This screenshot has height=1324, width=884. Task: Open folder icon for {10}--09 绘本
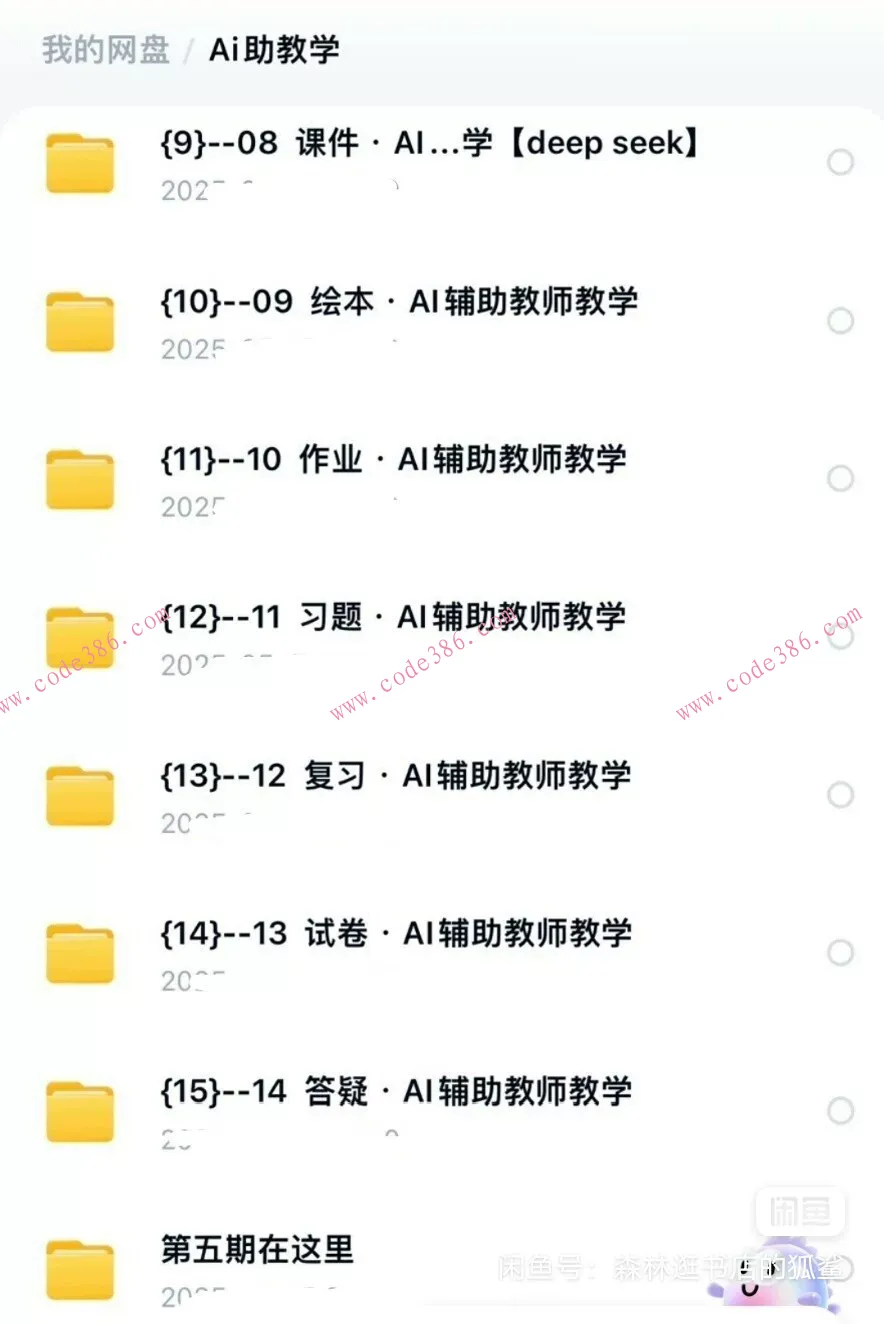click(x=80, y=320)
